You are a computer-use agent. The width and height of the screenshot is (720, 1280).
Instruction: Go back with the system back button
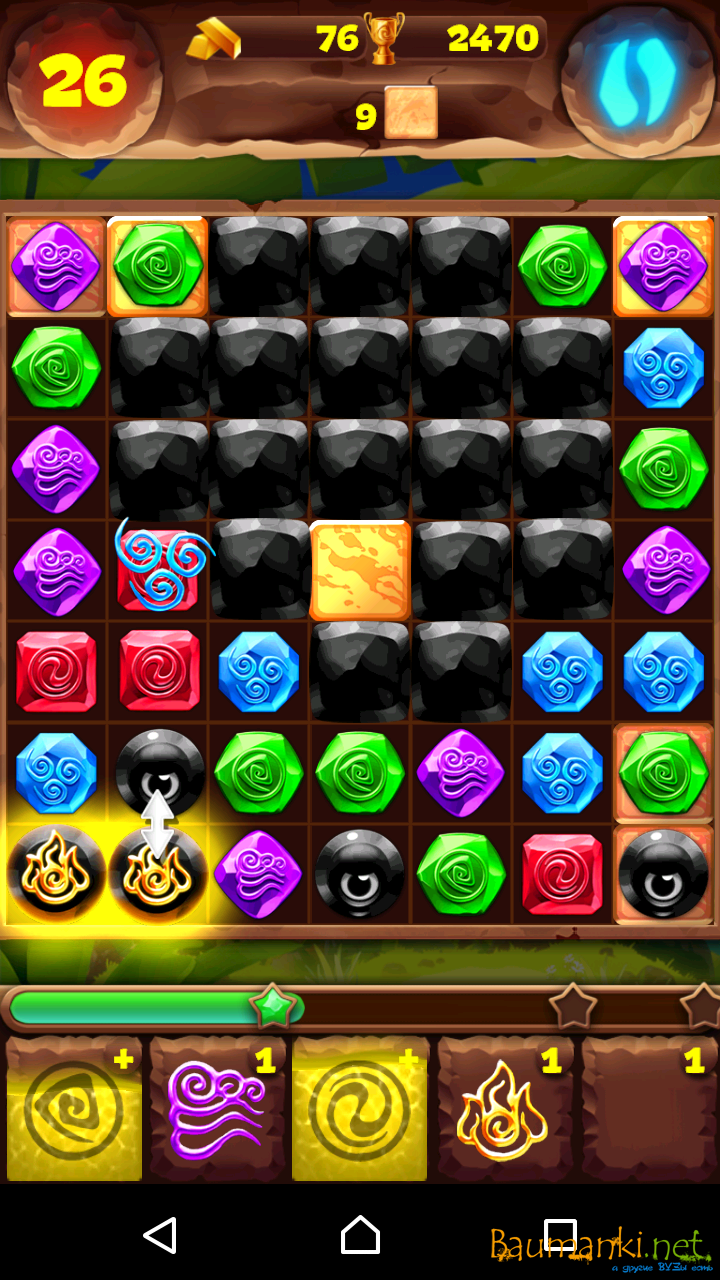coord(160,1235)
